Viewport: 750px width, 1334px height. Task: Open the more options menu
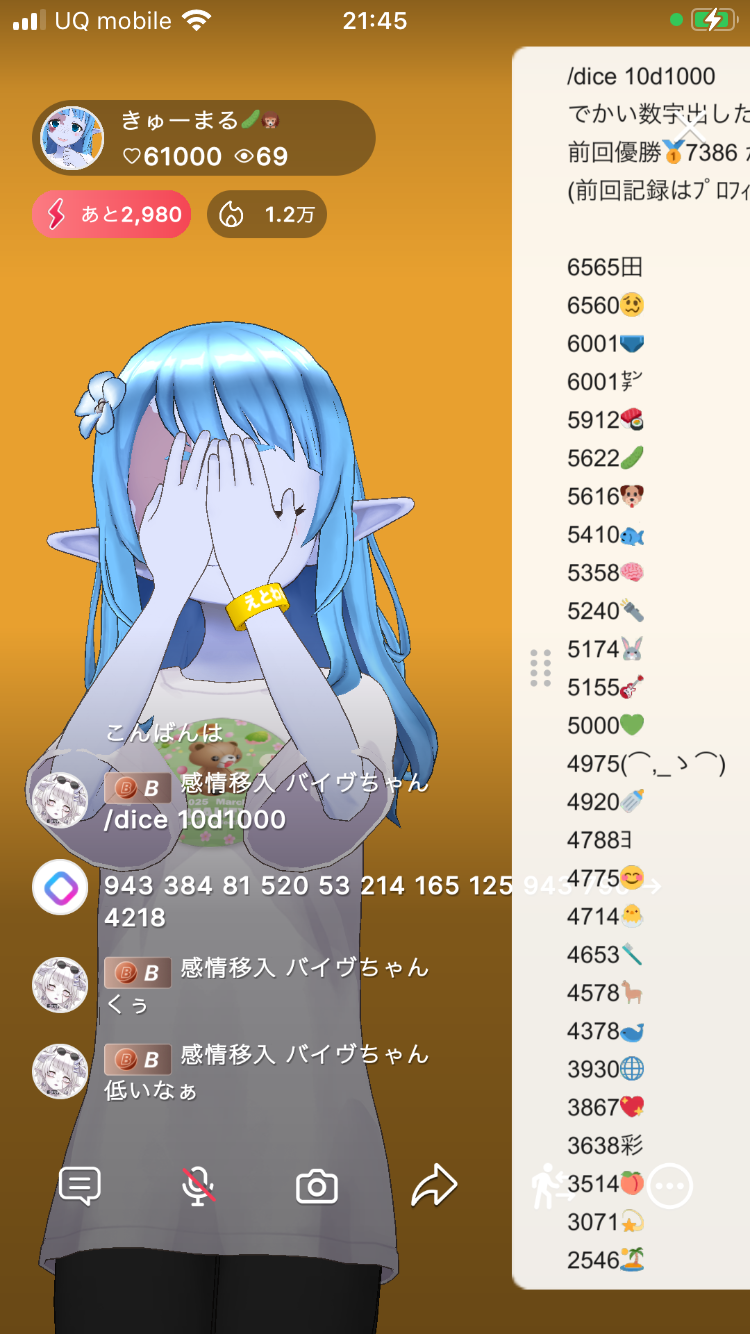[670, 1187]
